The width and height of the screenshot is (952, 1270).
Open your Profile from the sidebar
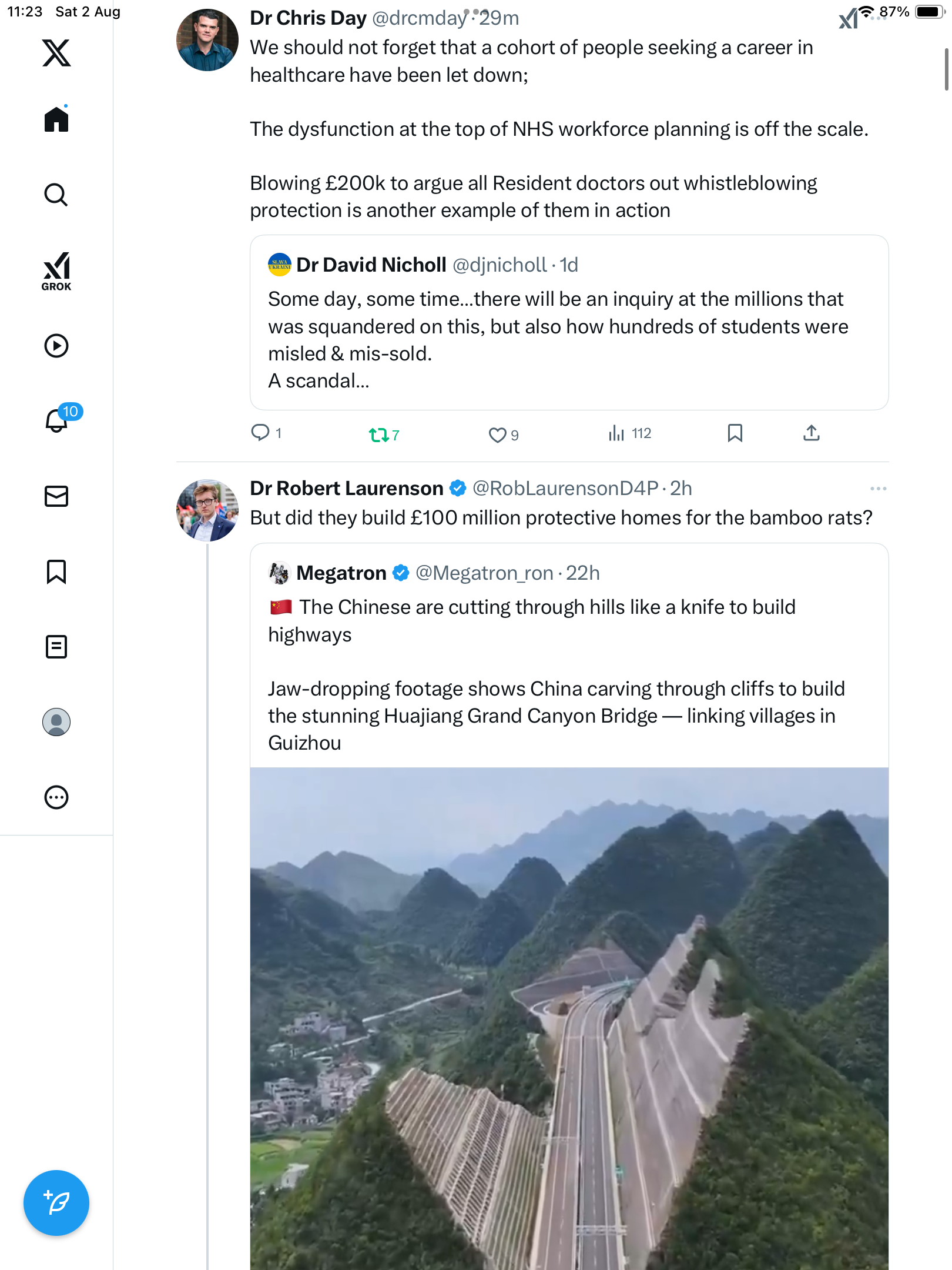(x=56, y=722)
